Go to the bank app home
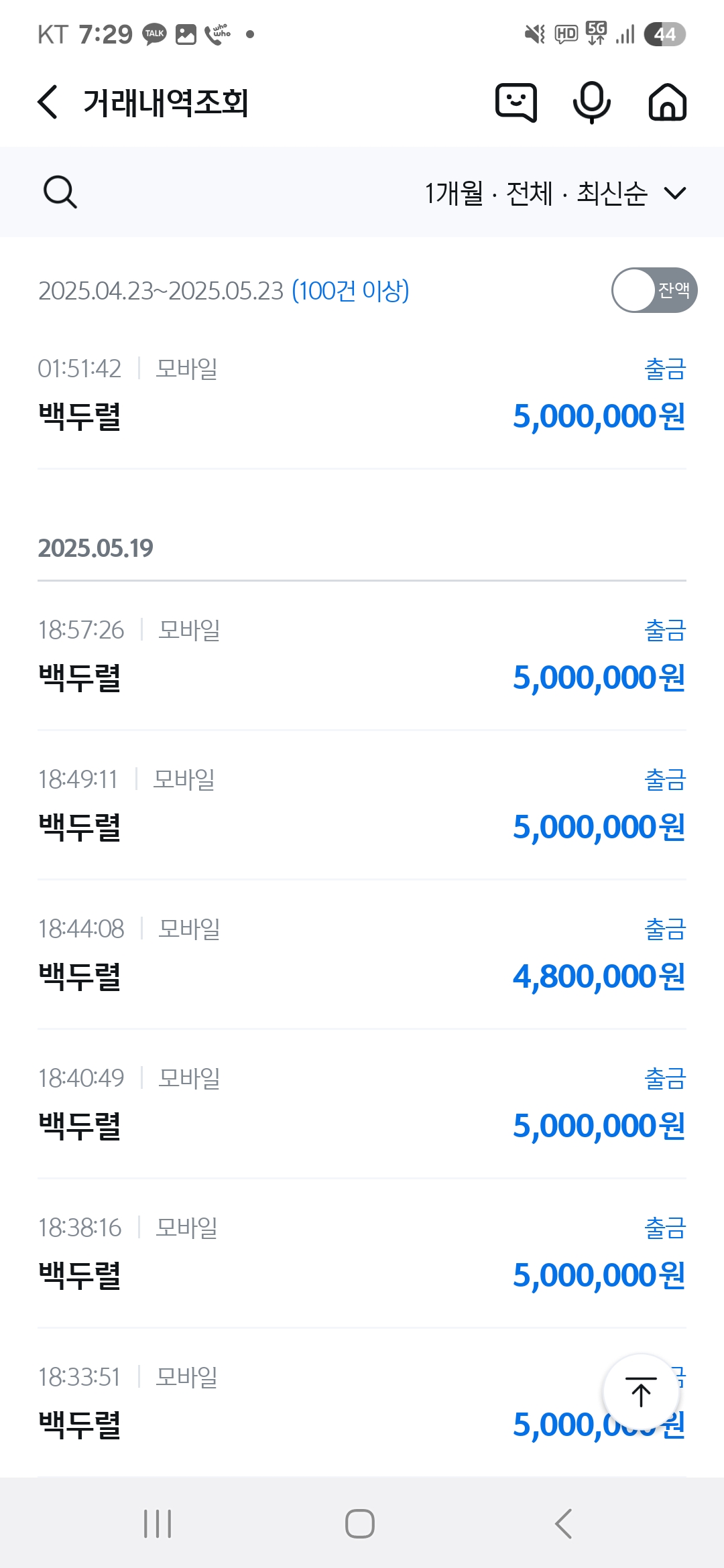 click(667, 103)
